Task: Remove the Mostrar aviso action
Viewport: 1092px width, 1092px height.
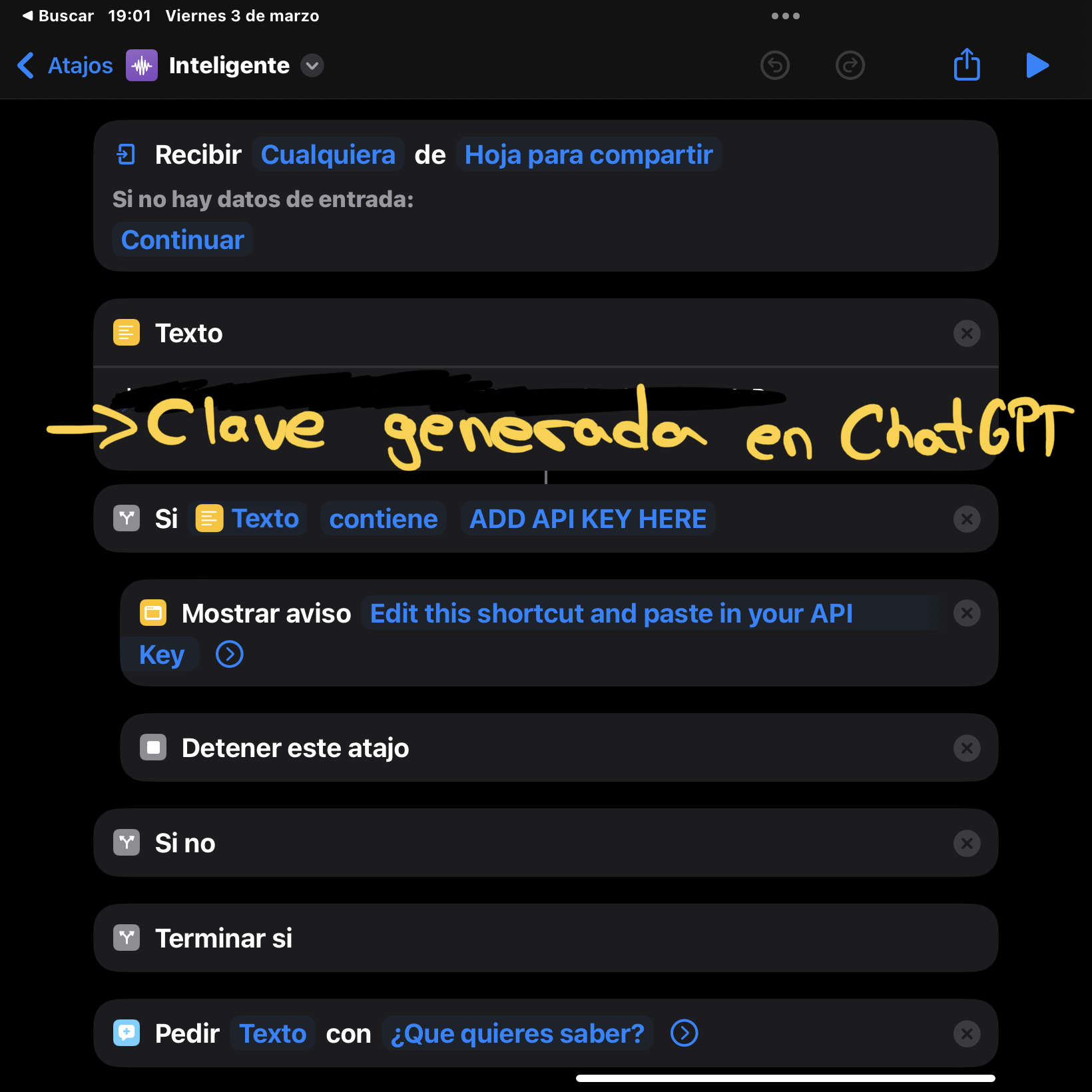Action: coord(966,613)
